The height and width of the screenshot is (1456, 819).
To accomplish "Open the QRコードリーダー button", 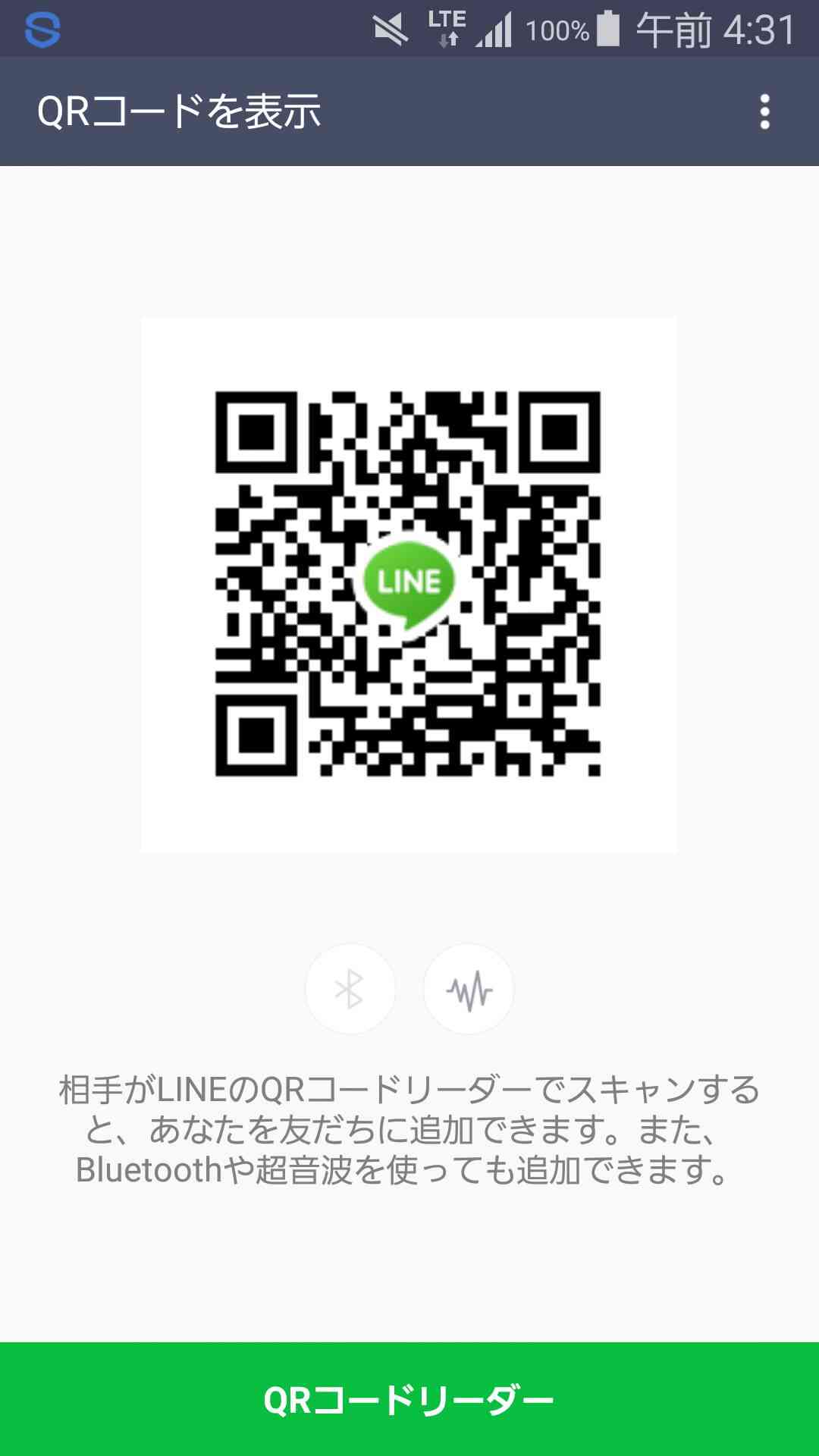I will [409, 1399].
